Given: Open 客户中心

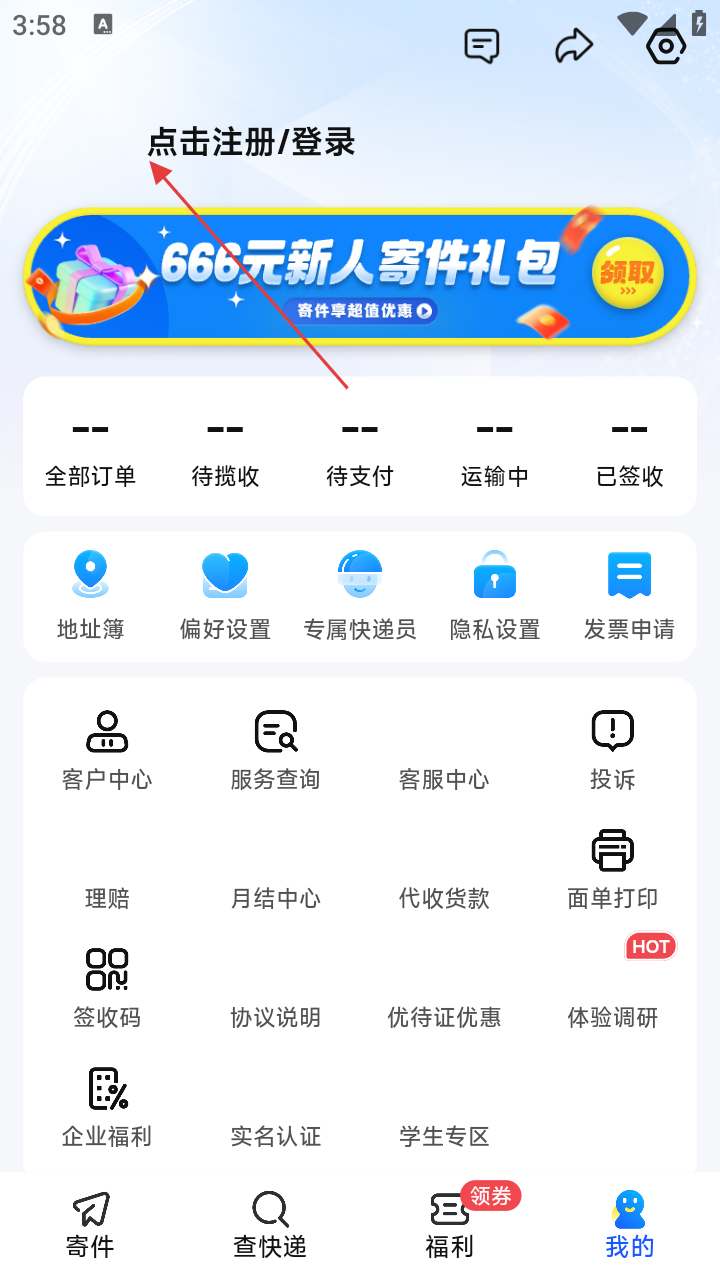Looking at the screenshot, I should click(107, 750).
